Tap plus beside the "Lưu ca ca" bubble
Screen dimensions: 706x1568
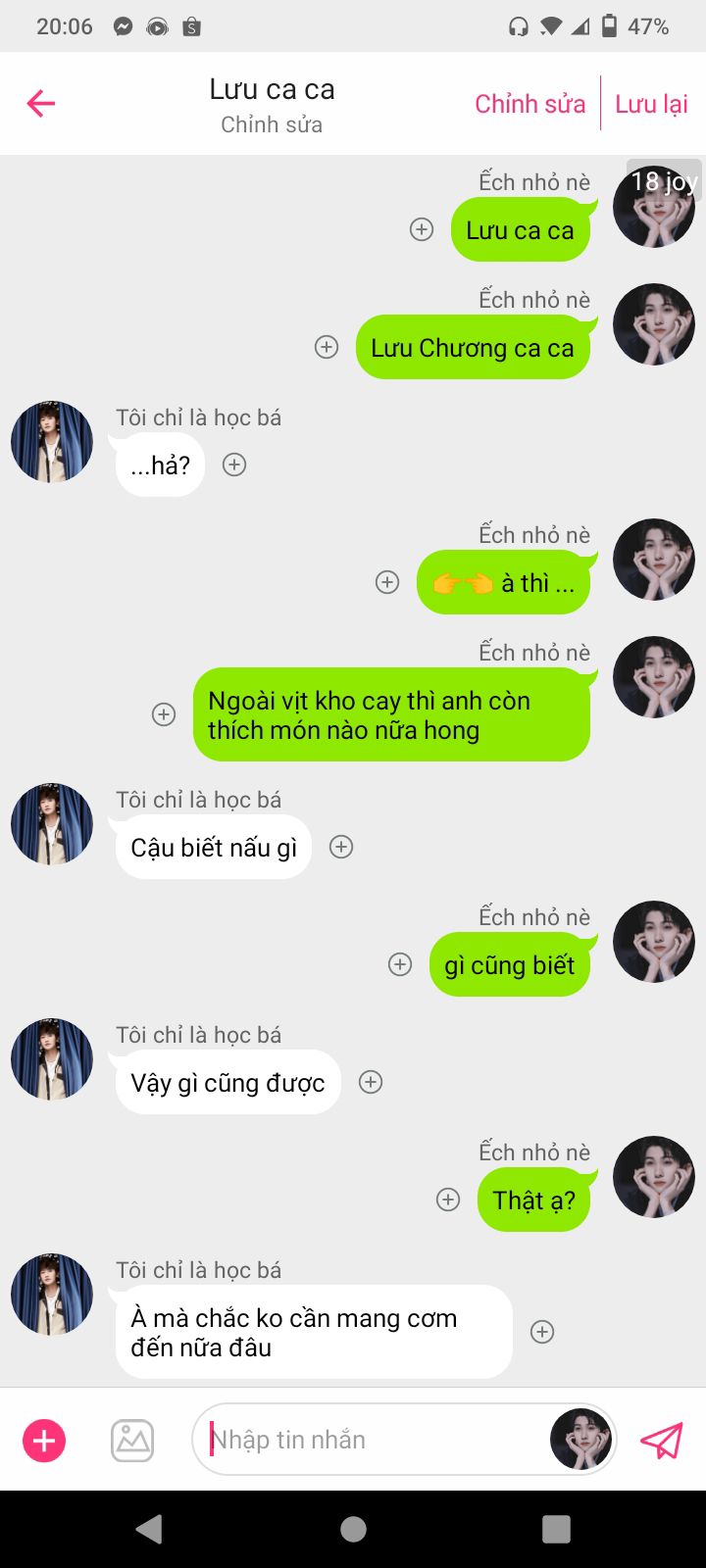[x=422, y=229]
